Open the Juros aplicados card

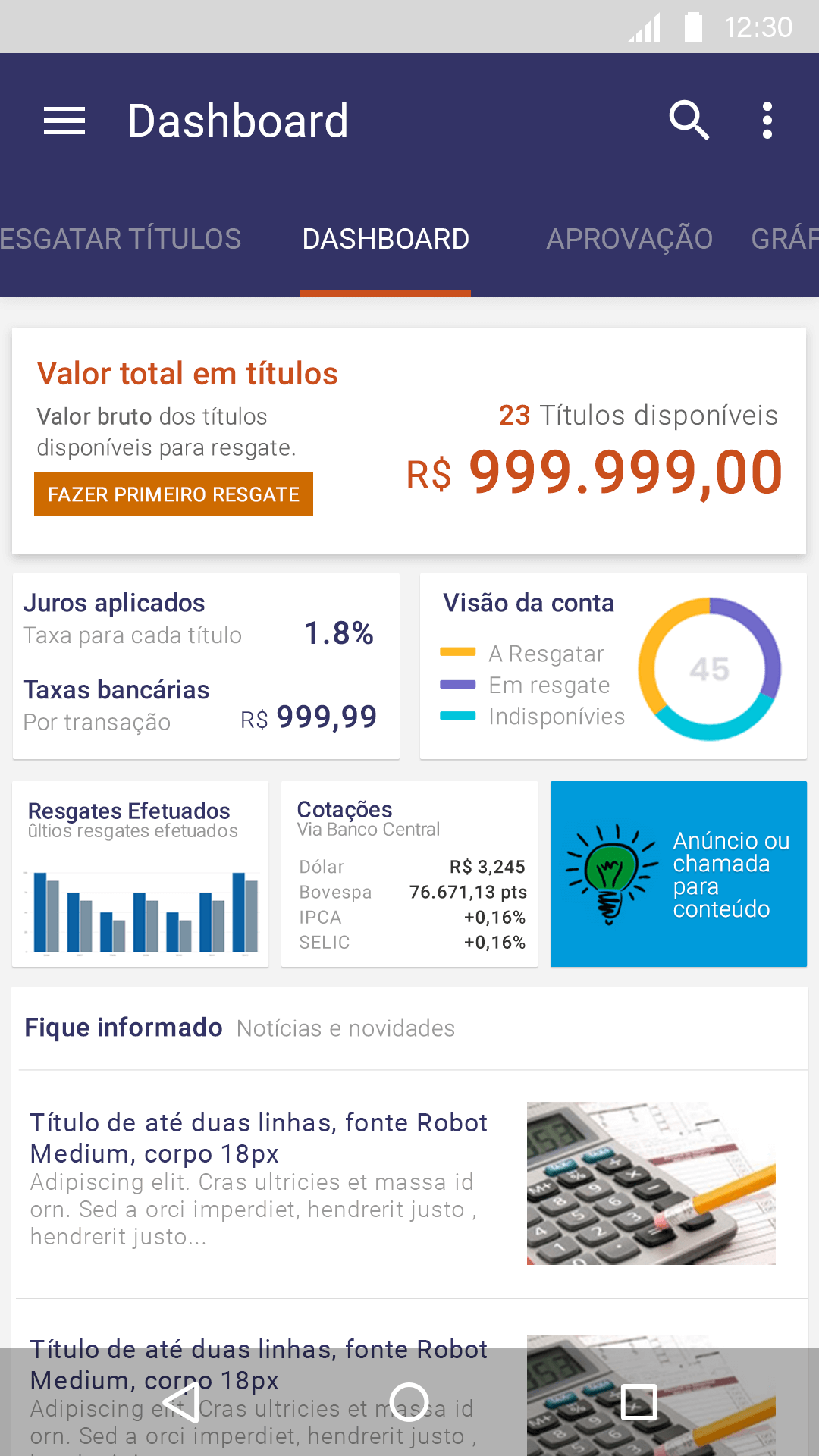coord(206,666)
